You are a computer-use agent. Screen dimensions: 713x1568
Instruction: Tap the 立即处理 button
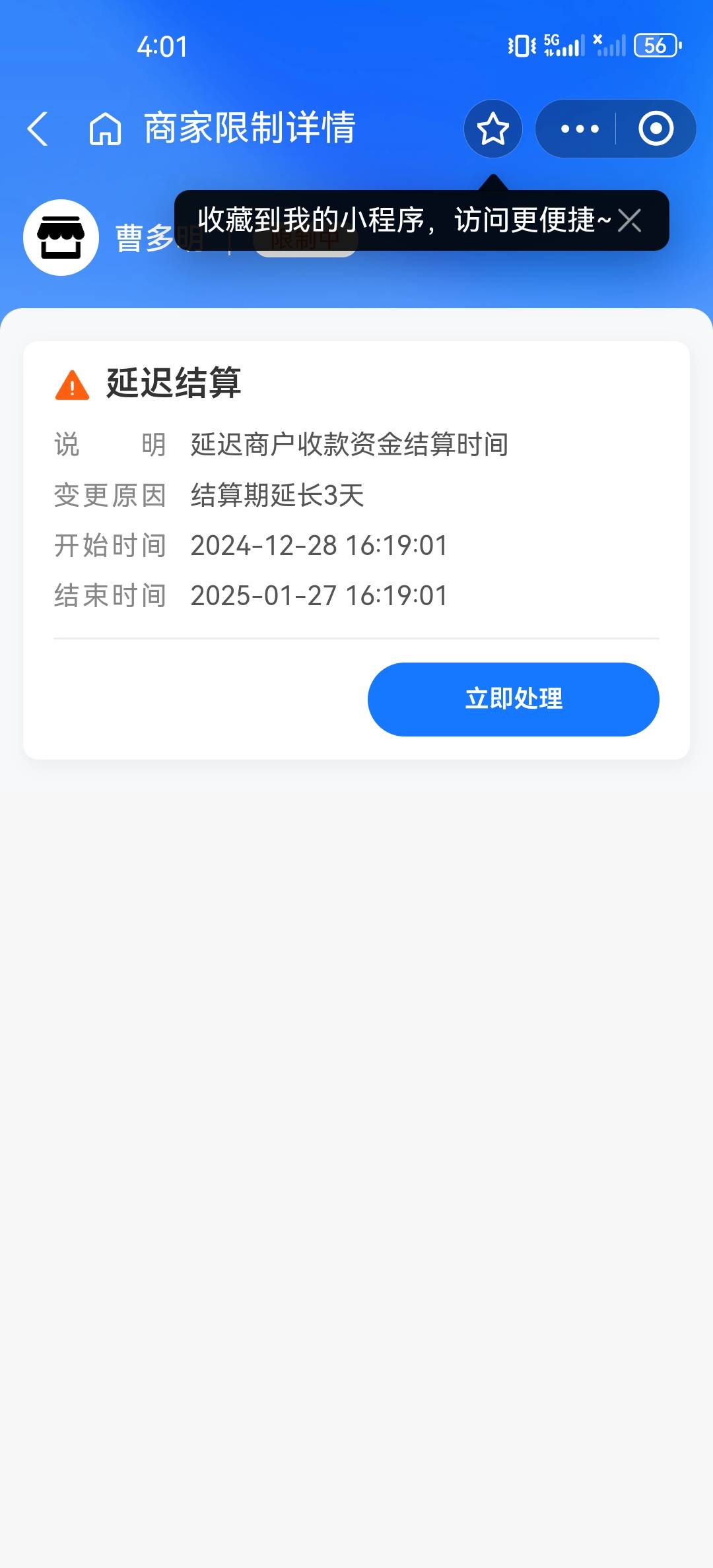pos(514,700)
